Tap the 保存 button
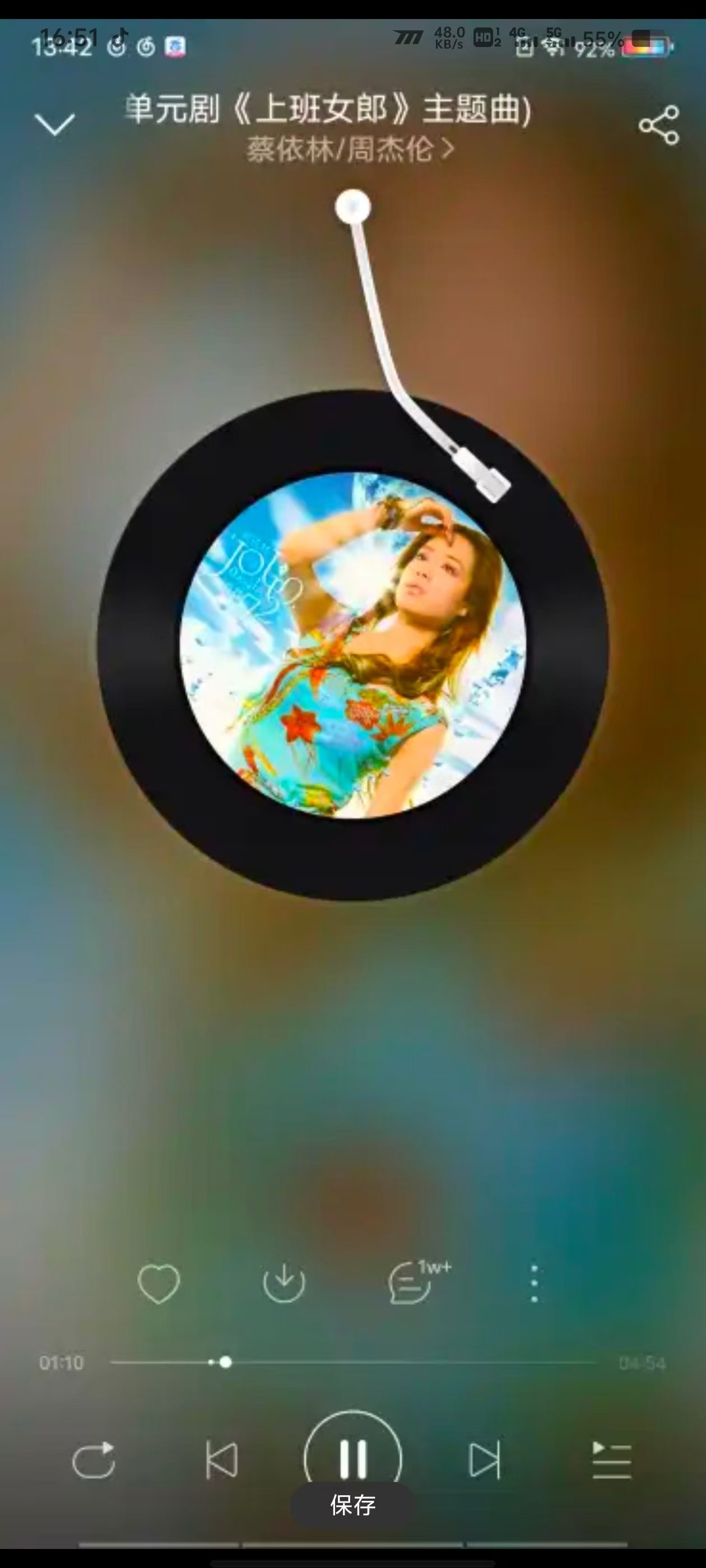 tap(352, 1505)
